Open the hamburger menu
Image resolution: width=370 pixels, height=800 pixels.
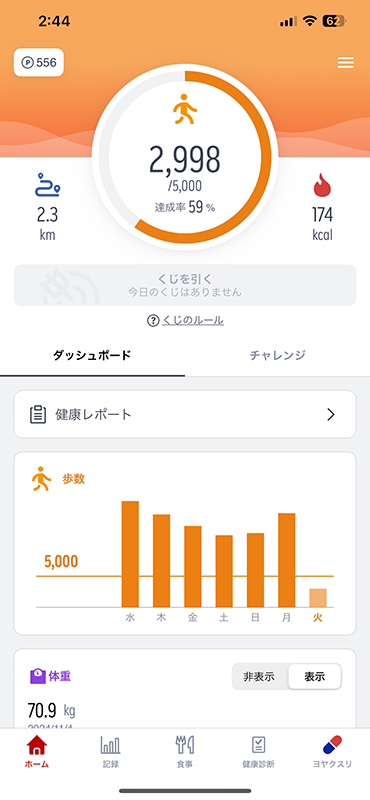[346, 63]
